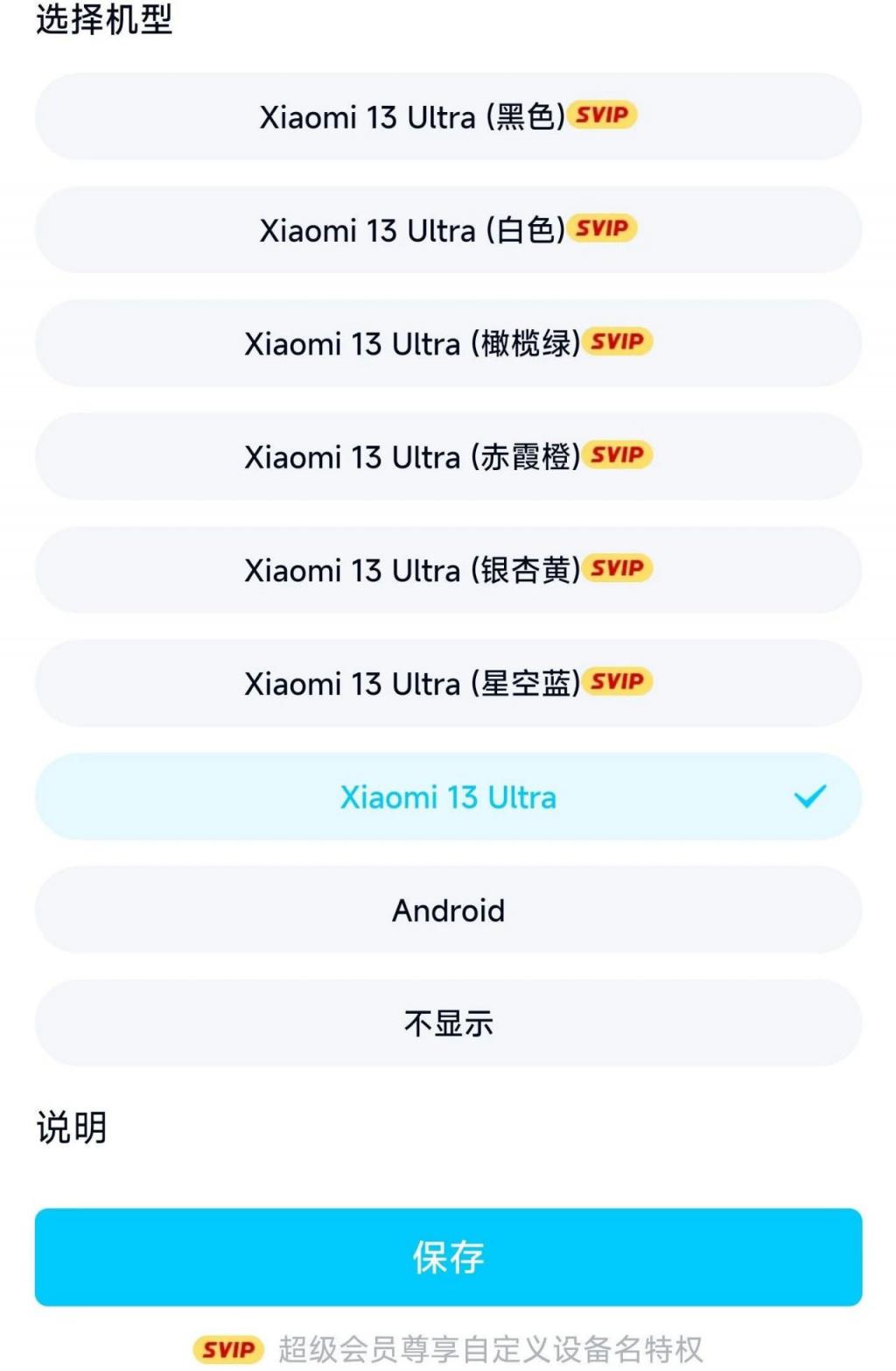Select 不显示 to hide device model
The image size is (896, 1371).
(448, 1023)
